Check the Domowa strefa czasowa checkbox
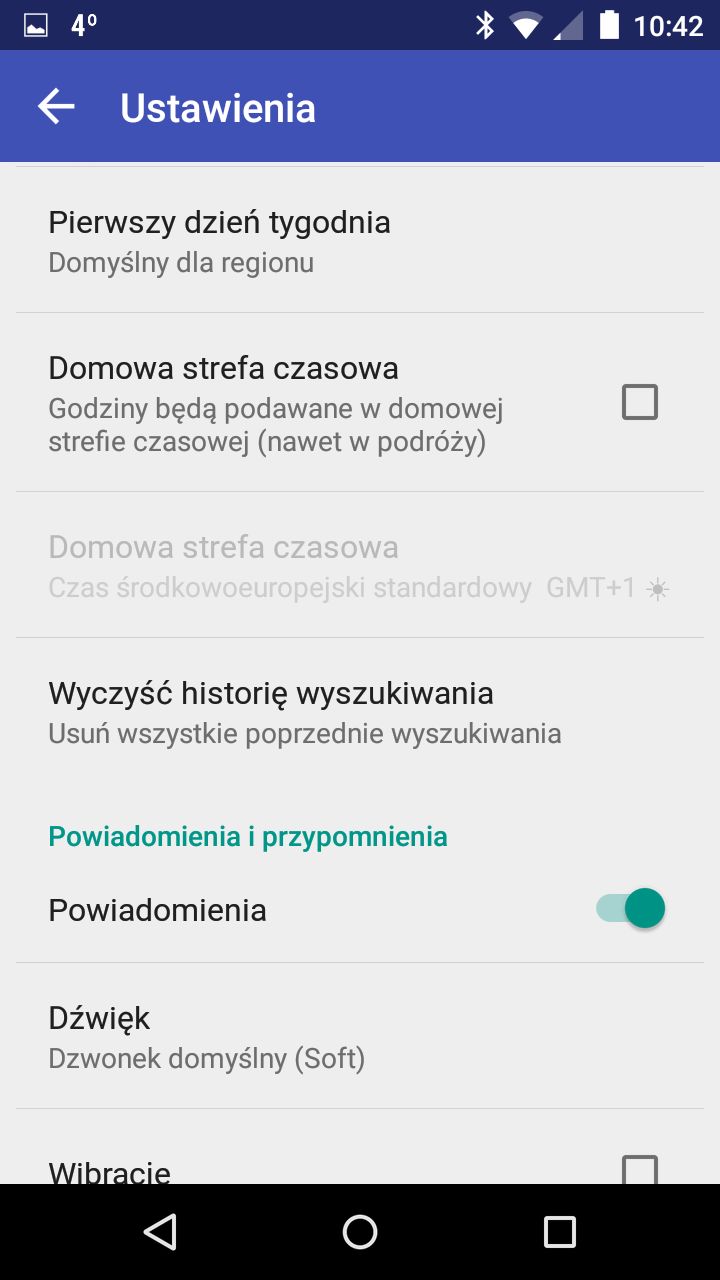720x1280 pixels. point(640,402)
